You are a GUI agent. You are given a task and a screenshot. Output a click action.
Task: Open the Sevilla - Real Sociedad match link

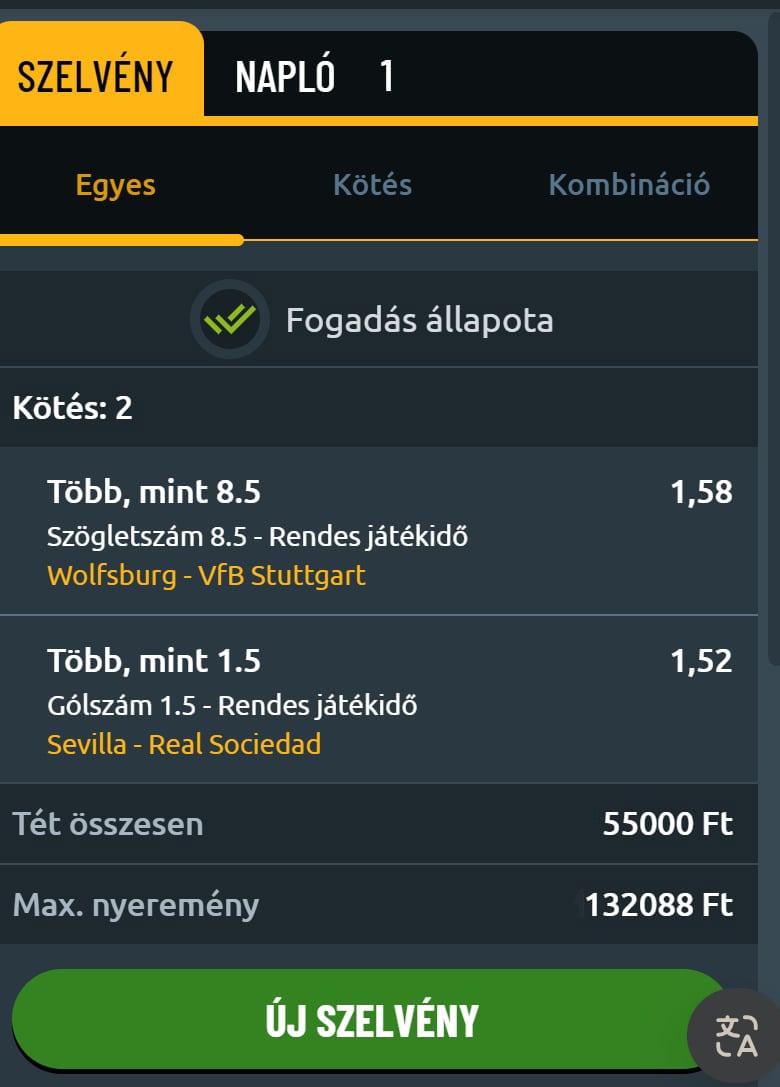click(x=184, y=745)
